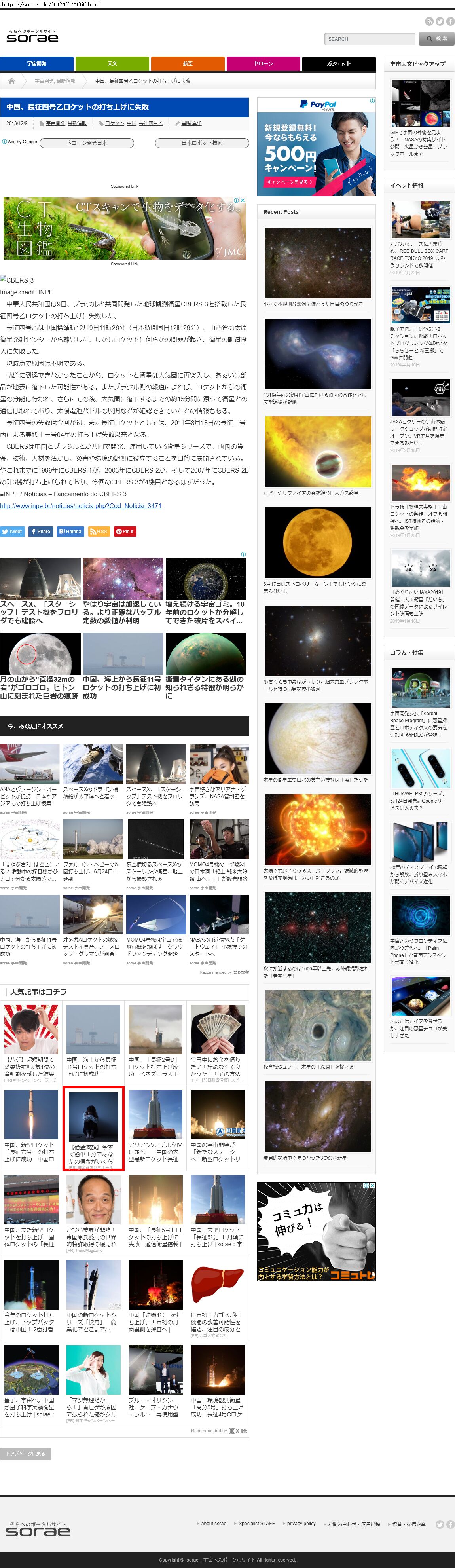
Task: Switch to the 天文 tab
Action: tap(112, 63)
